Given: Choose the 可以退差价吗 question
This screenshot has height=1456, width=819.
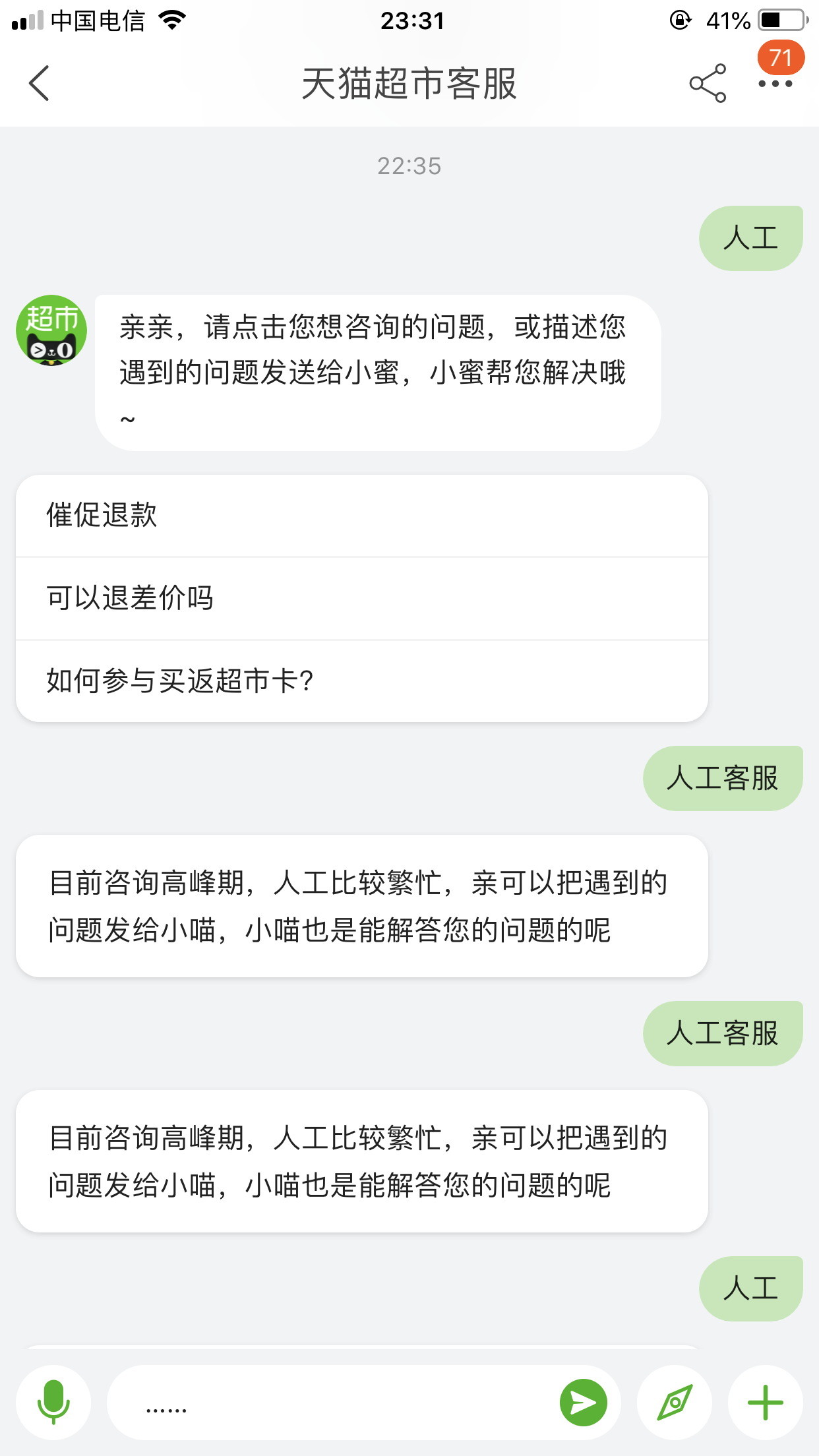Looking at the screenshot, I should 361,599.
